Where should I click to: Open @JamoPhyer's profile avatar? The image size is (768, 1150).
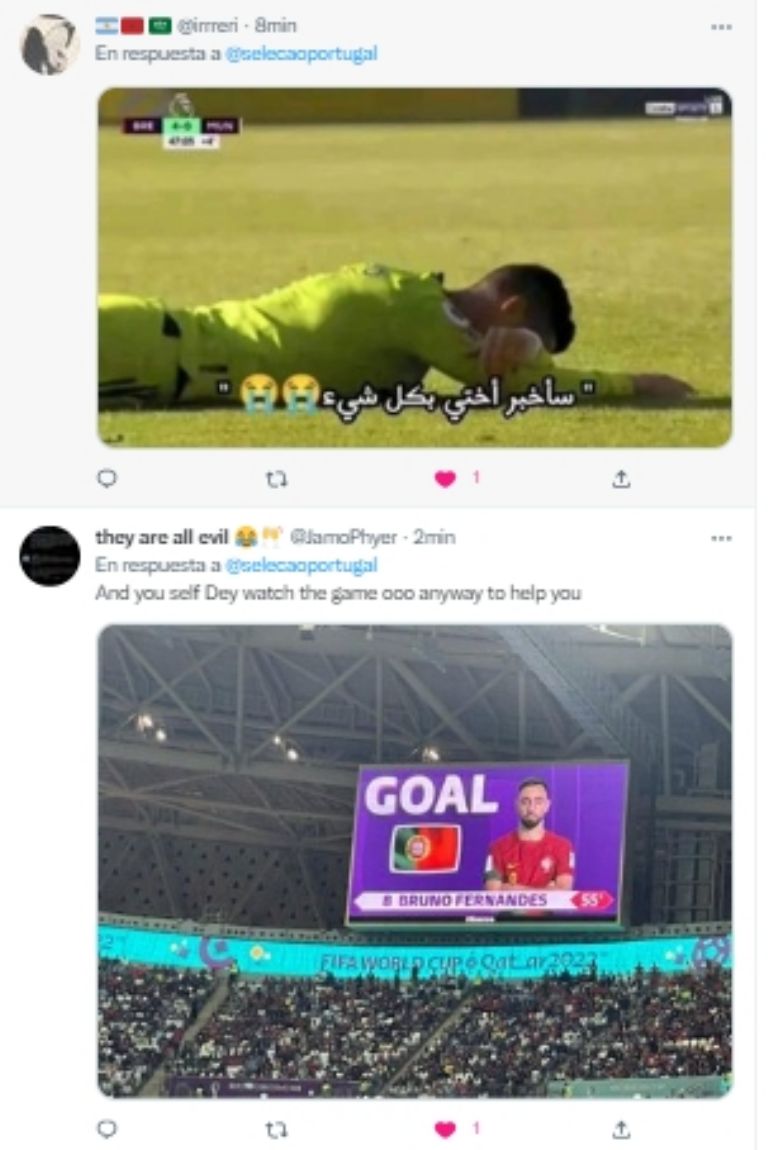(49, 556)
